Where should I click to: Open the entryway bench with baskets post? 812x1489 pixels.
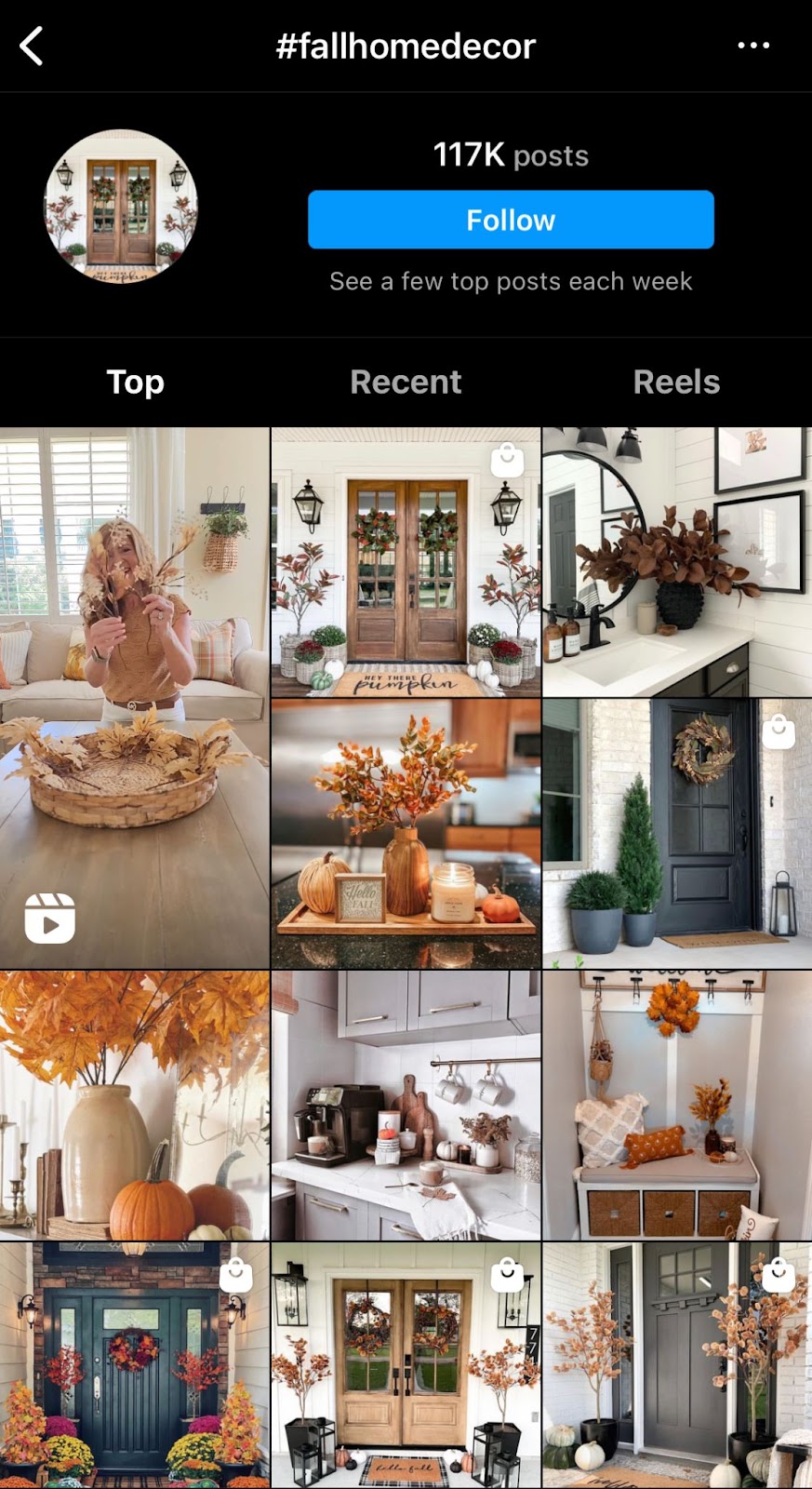coord(676,1106)
